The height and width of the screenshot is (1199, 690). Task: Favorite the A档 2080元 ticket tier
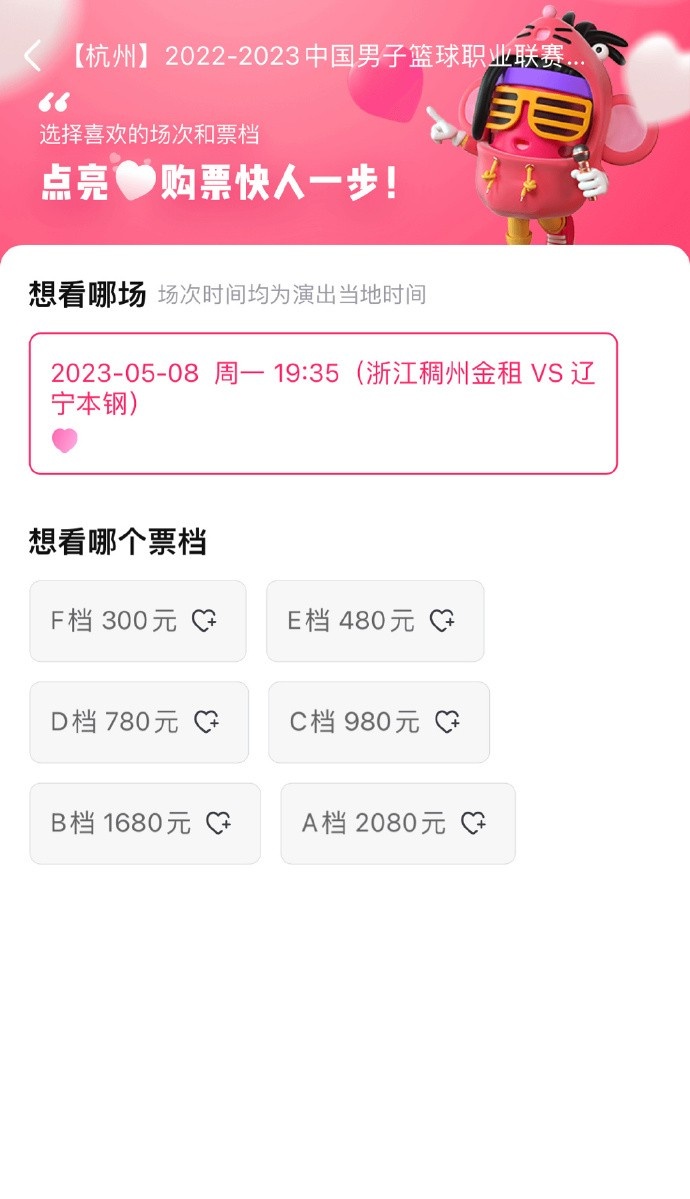pyautogui.click(x=473, y=823)
